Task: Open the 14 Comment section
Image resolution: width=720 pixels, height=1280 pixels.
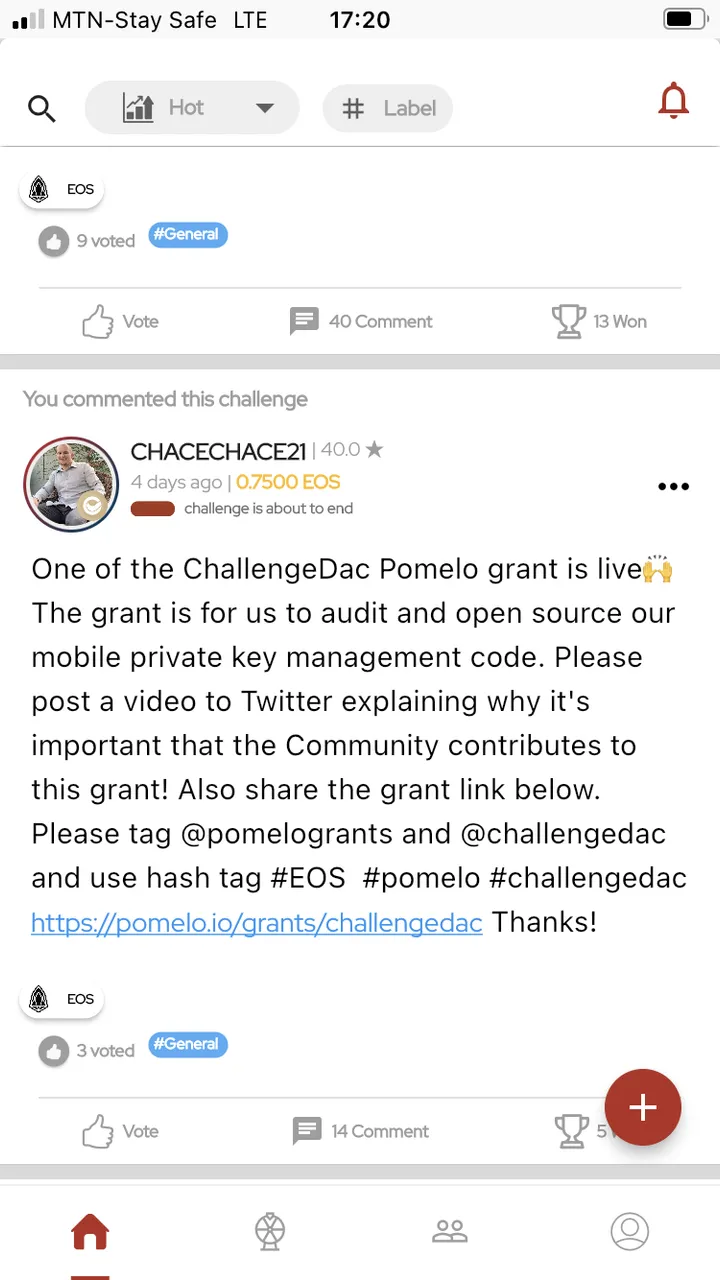Action: [x=361, y=1131]
